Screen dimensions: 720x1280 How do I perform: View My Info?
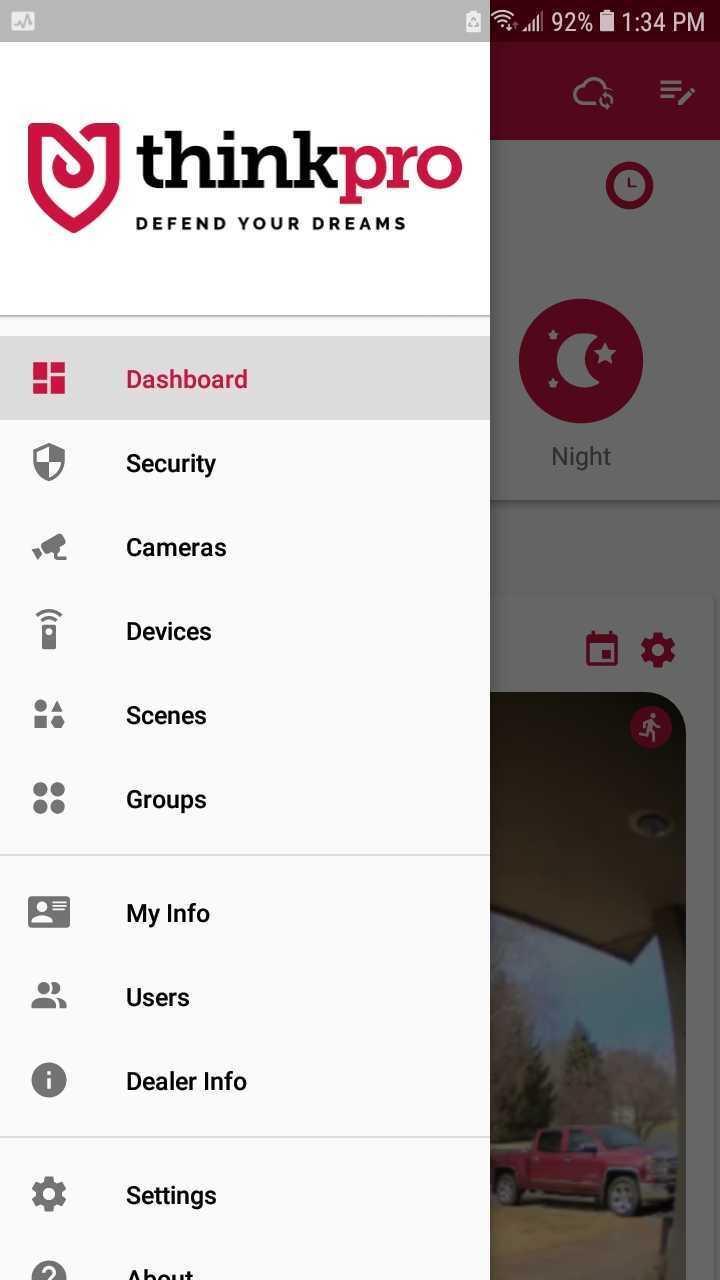(245, 913)
